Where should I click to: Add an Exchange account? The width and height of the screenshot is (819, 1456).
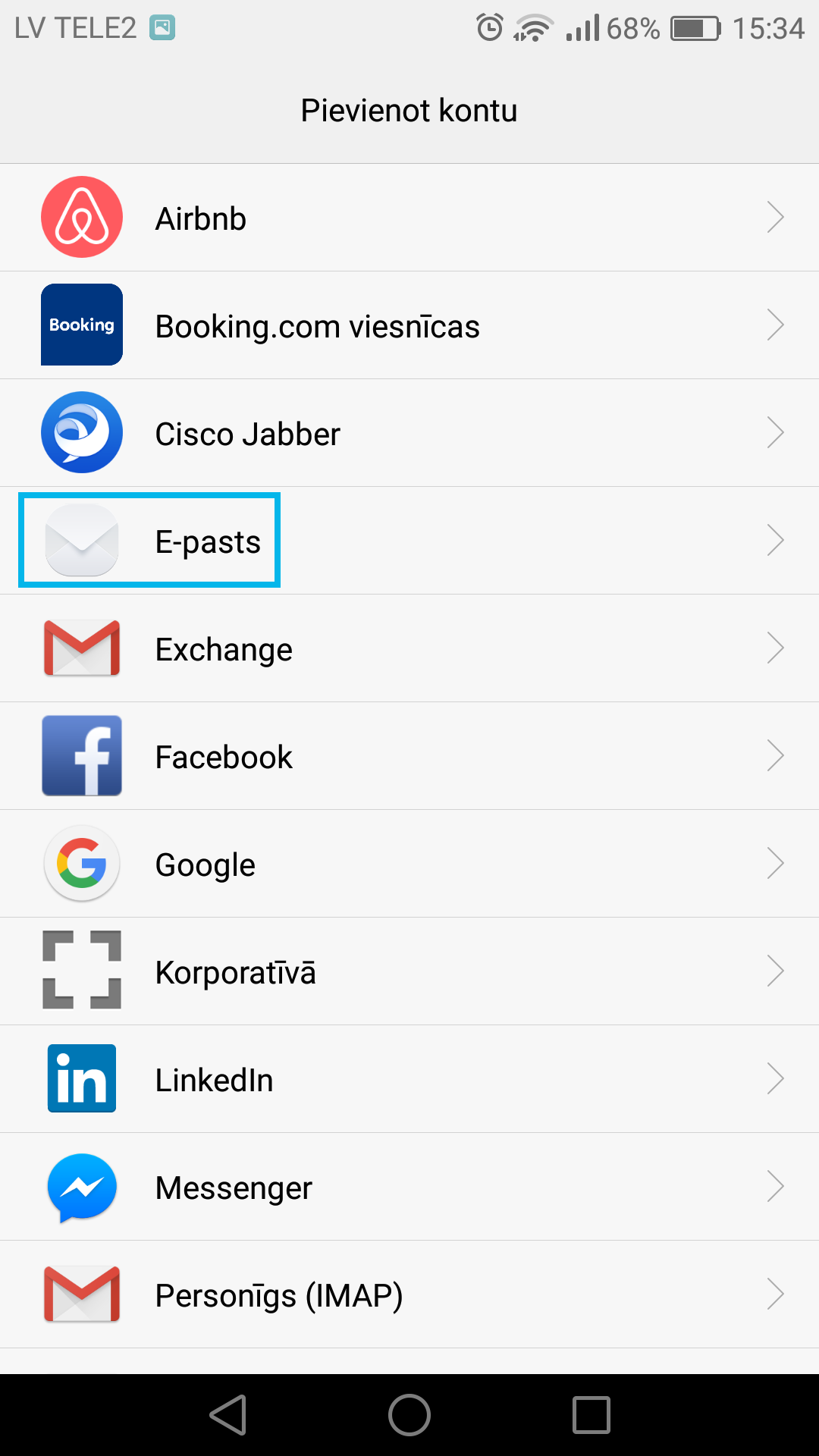[409, 648]
